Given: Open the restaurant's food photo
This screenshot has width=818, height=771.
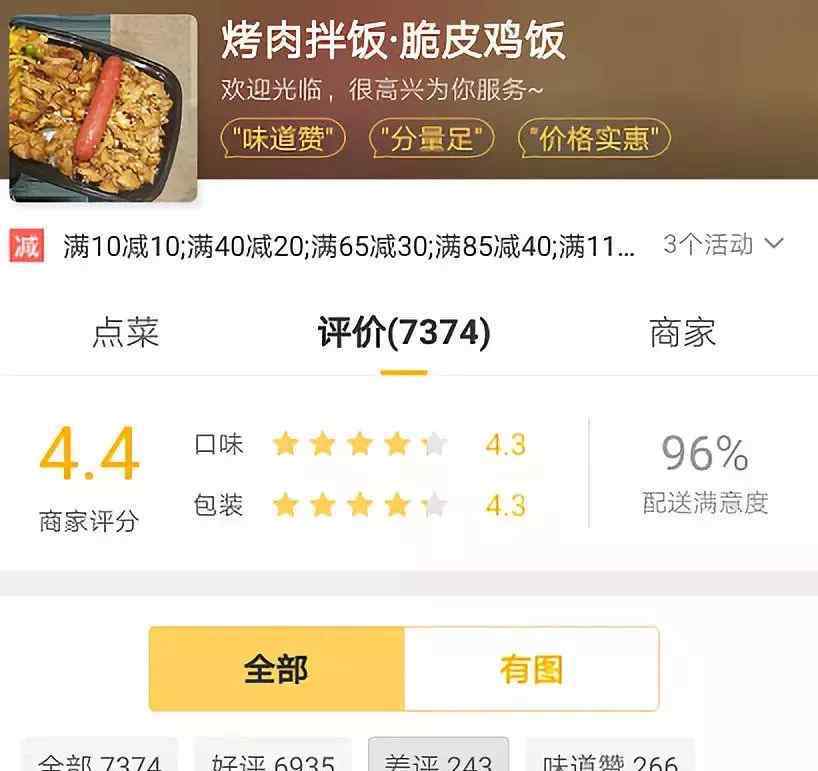Looking at the screenshot, I should 103,107.
